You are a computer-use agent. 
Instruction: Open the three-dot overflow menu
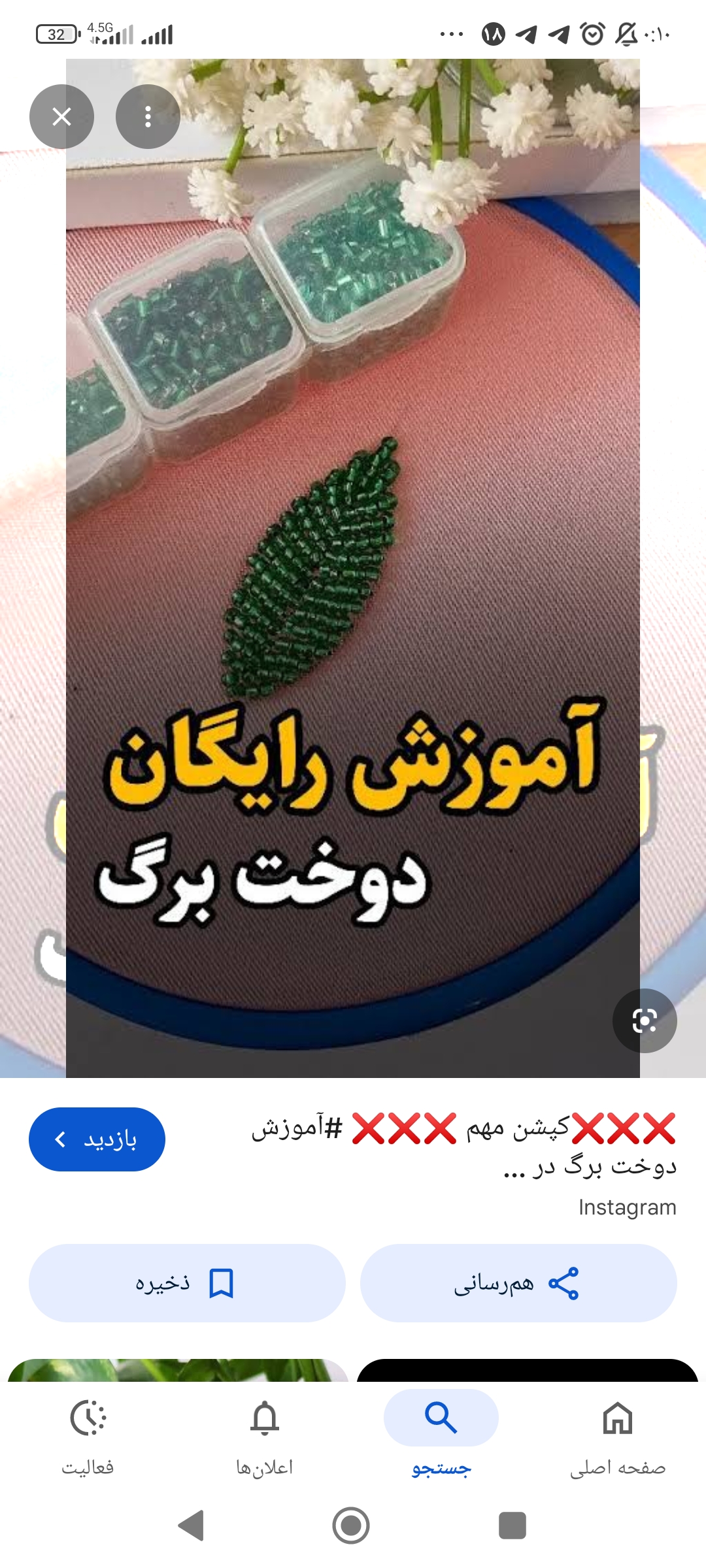click(148, 117)
